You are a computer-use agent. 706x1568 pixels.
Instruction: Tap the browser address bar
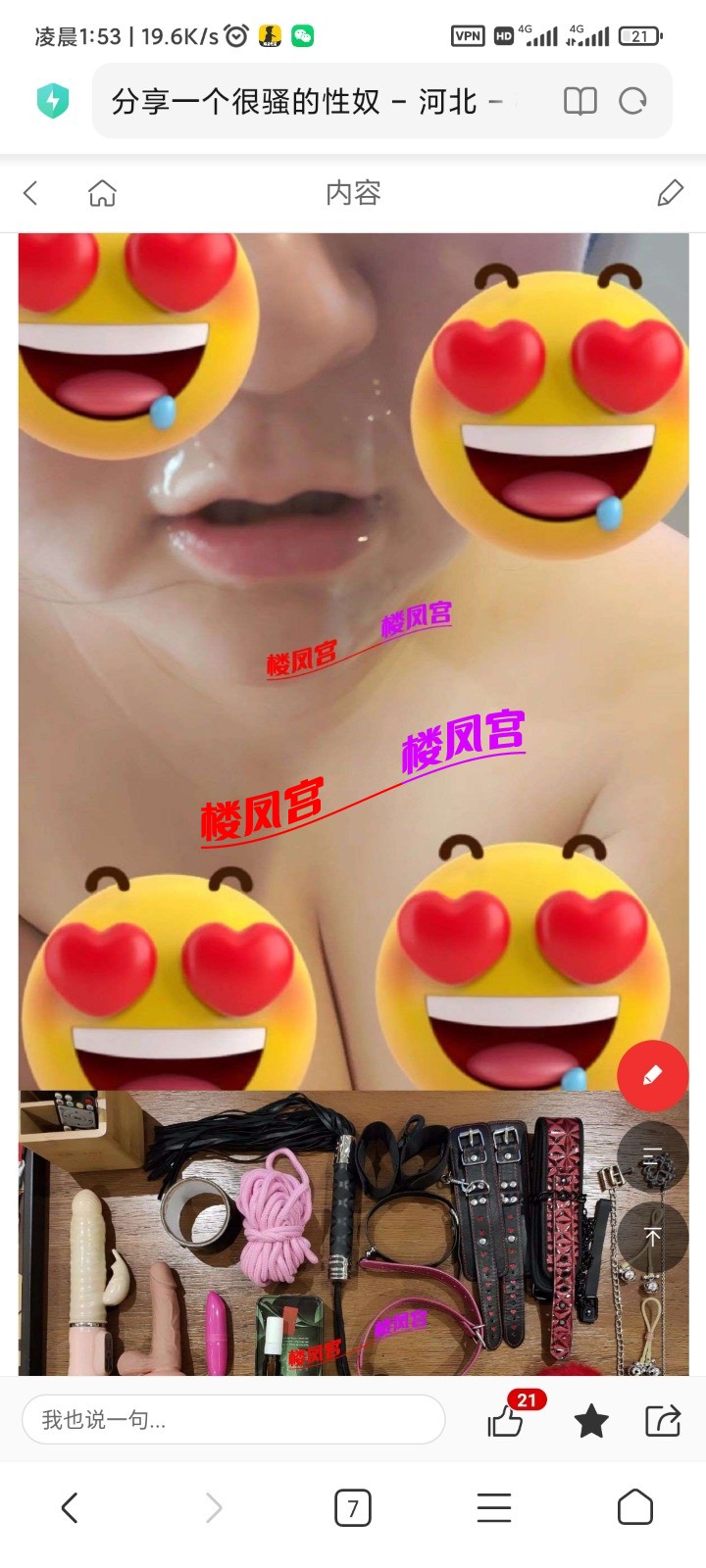(314, 101)
